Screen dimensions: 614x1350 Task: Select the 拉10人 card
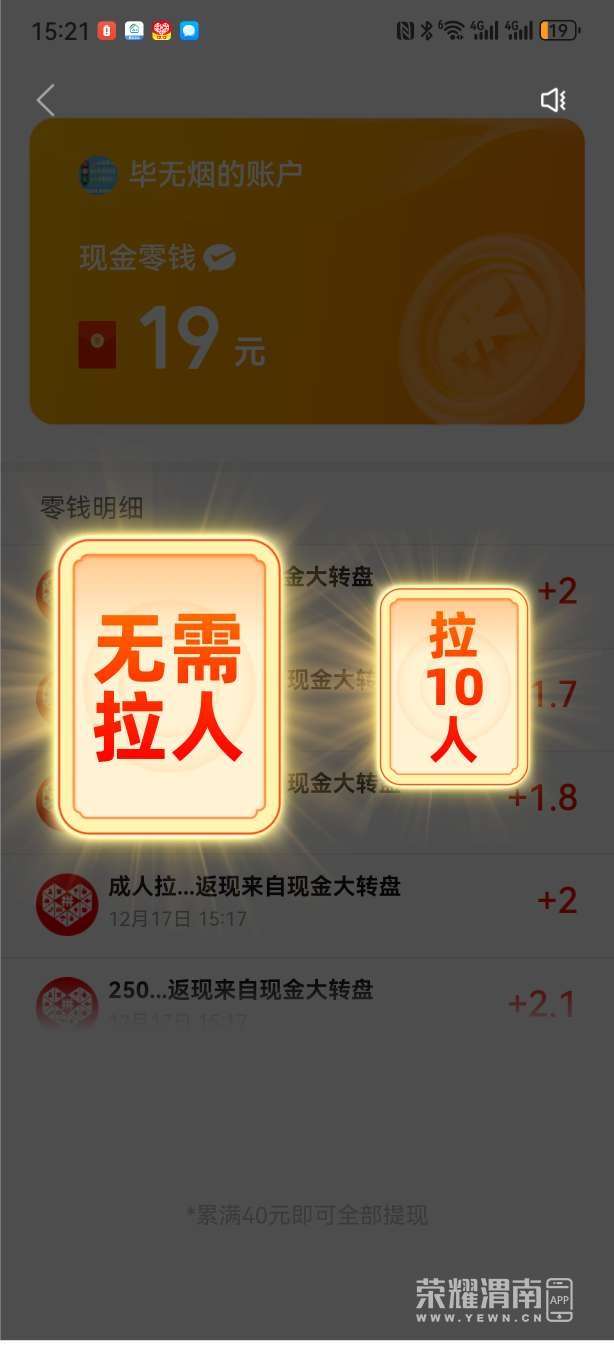(454, 687)
